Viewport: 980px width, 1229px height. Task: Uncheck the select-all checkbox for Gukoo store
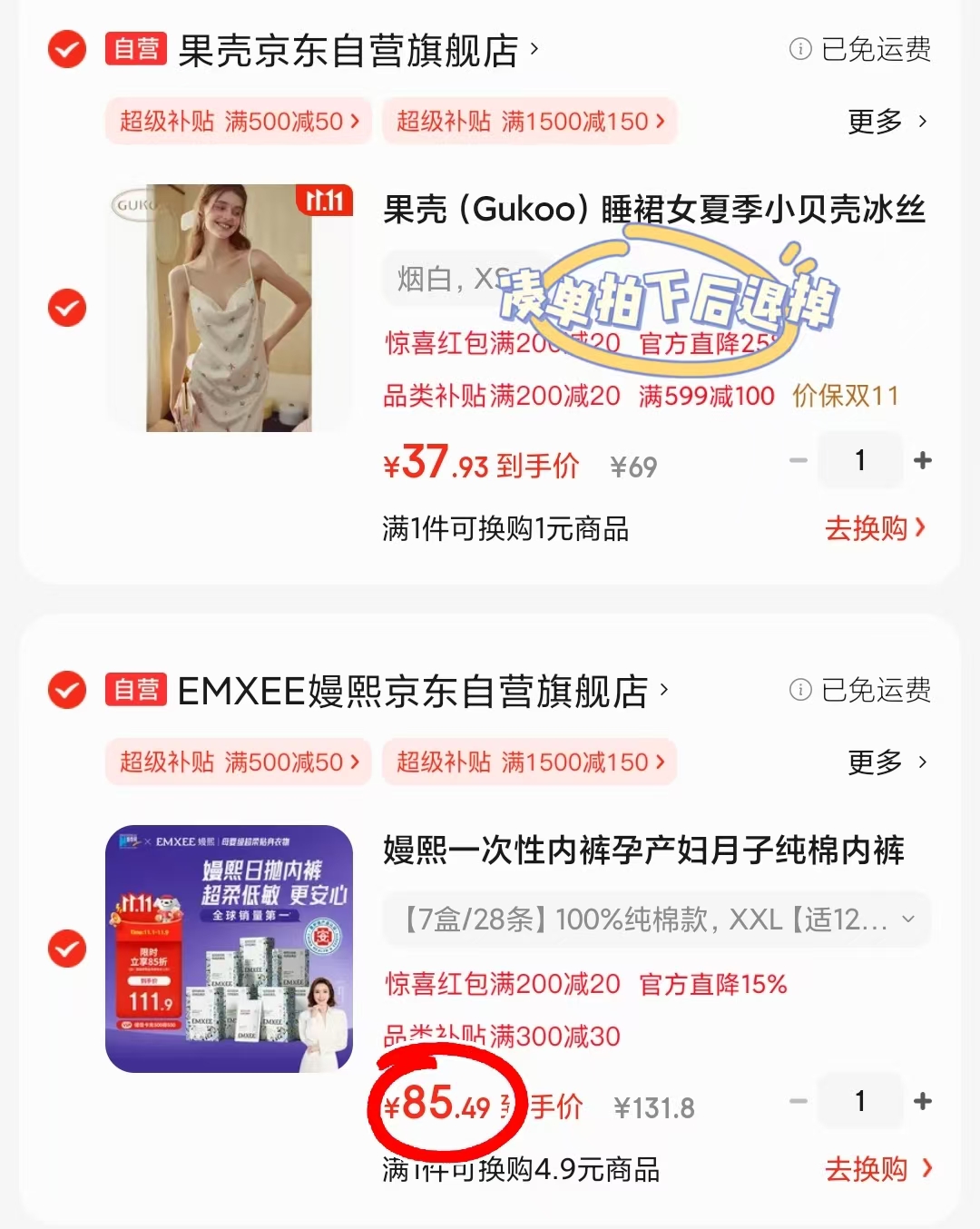65,50
